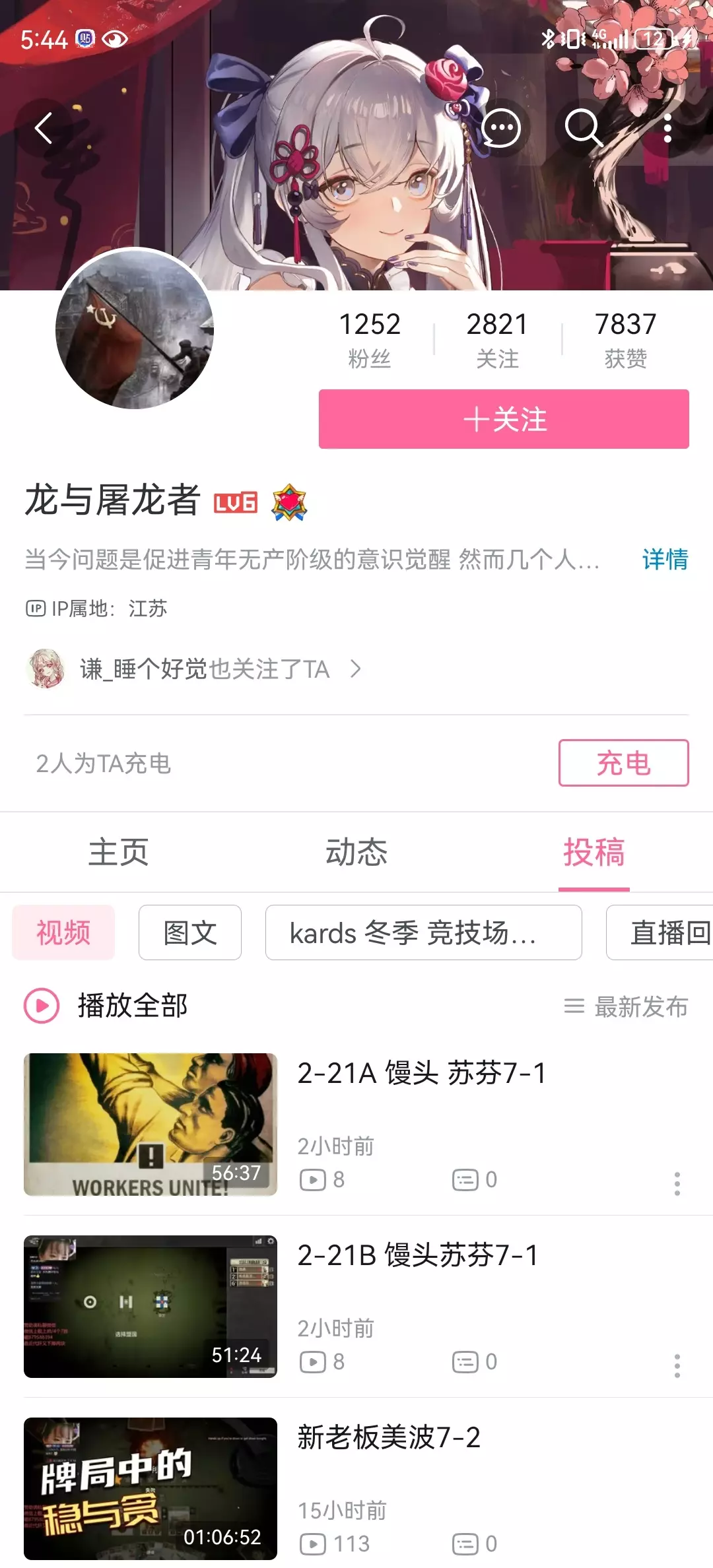Open search on this profile
713x1568 pixels.
click(x=584, y=128)
